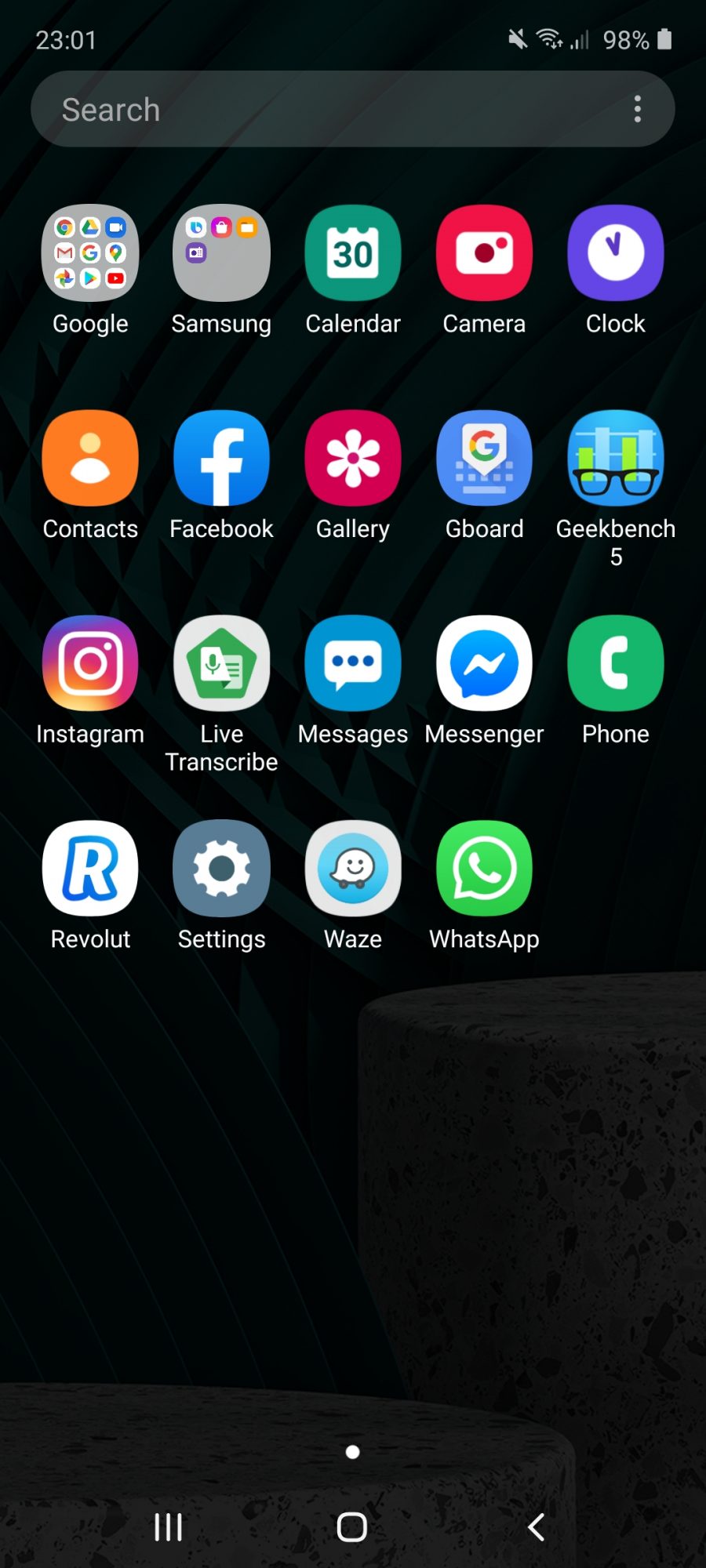Open Settings
Viewport: 706px width, 1568px height.
[x=221, y=869]
